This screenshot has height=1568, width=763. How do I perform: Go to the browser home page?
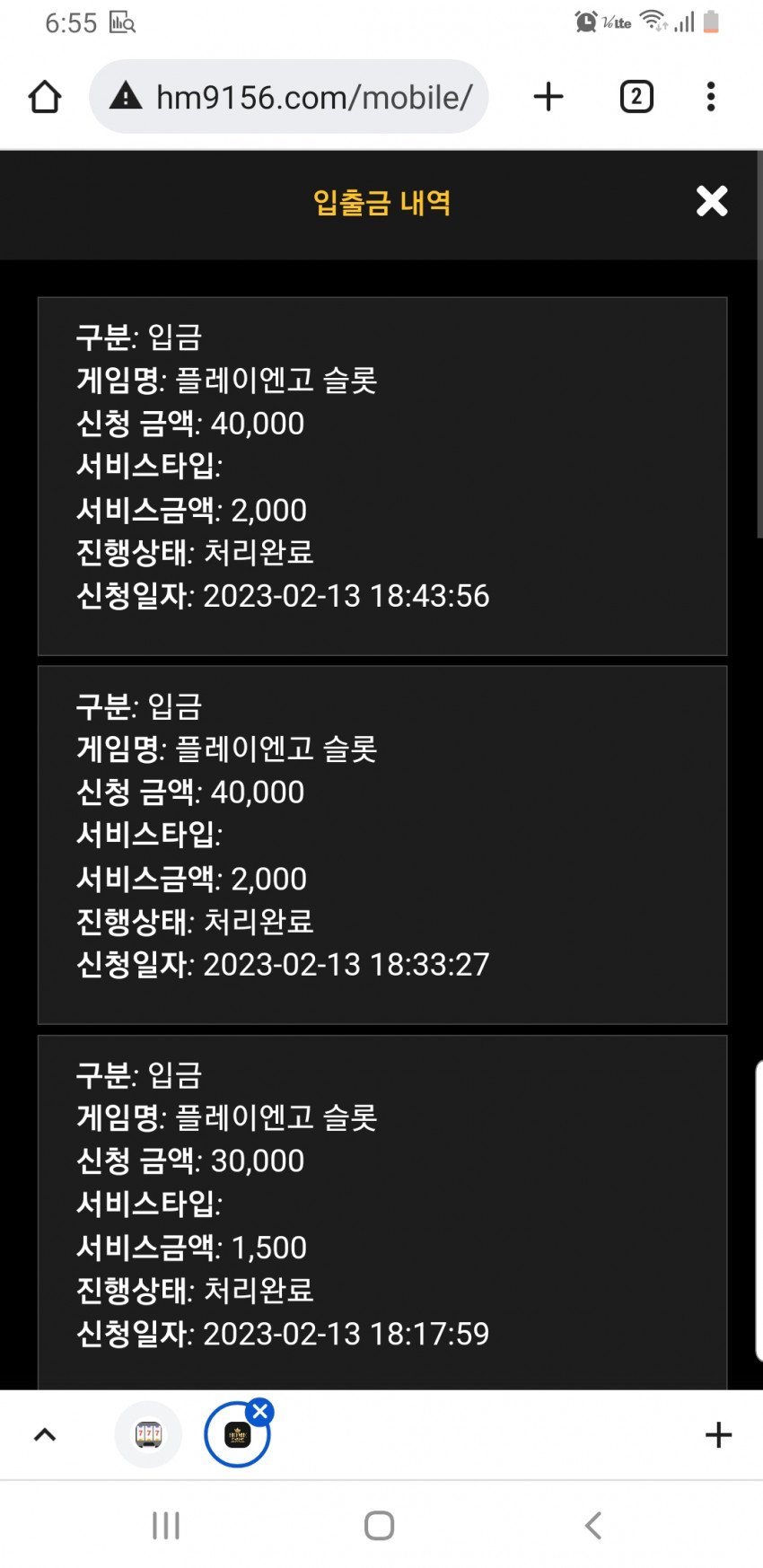[45, 97]
